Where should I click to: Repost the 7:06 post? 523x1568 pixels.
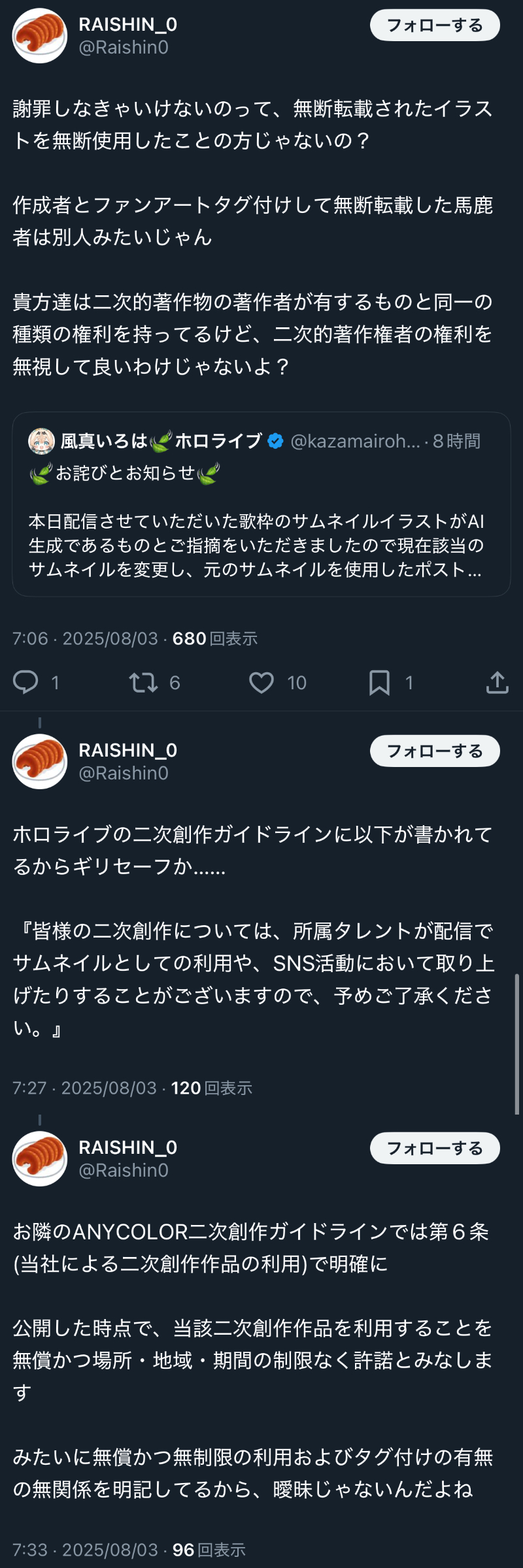tap(143, 683)
